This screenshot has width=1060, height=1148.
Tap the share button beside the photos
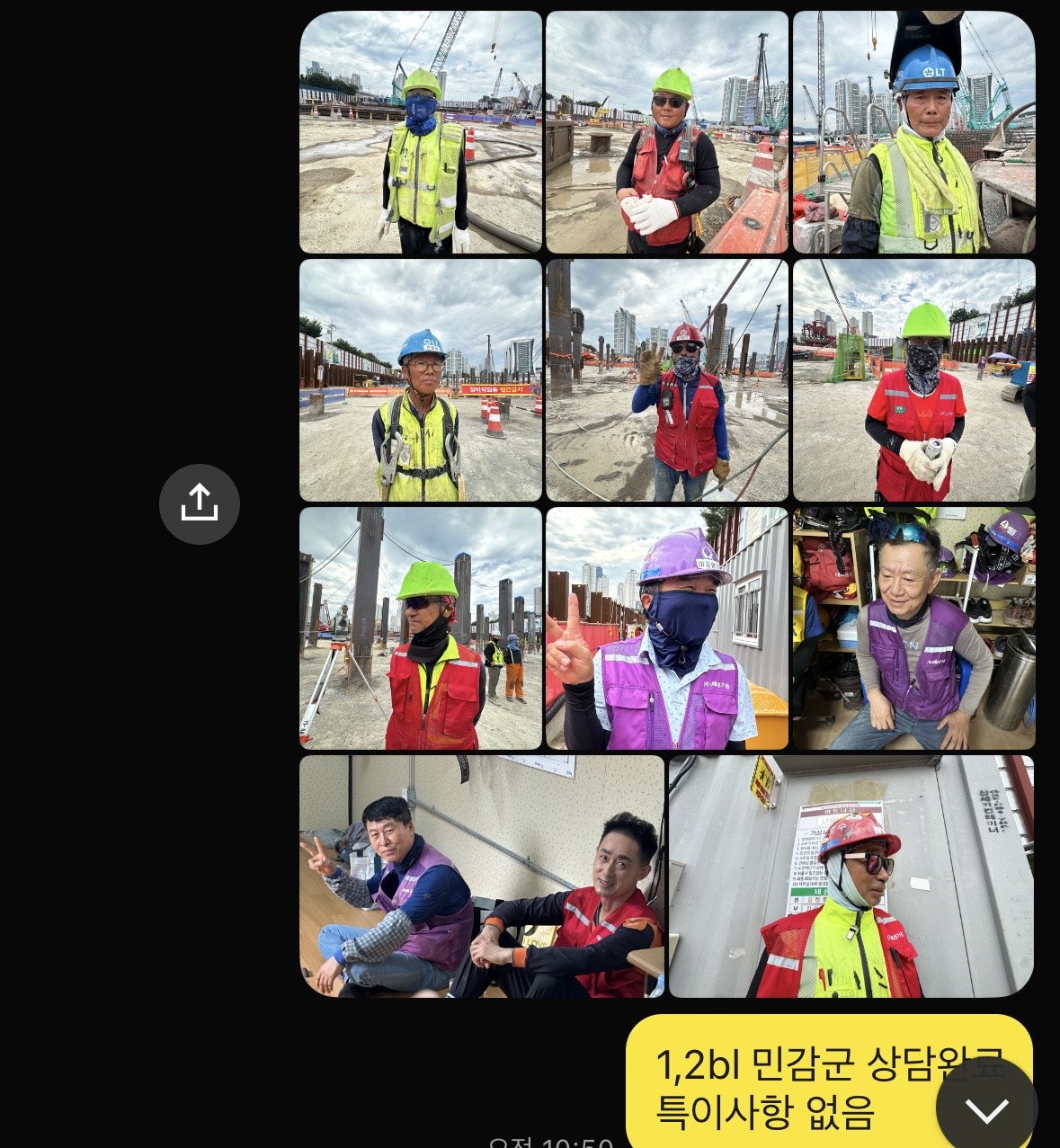[200, 504]
